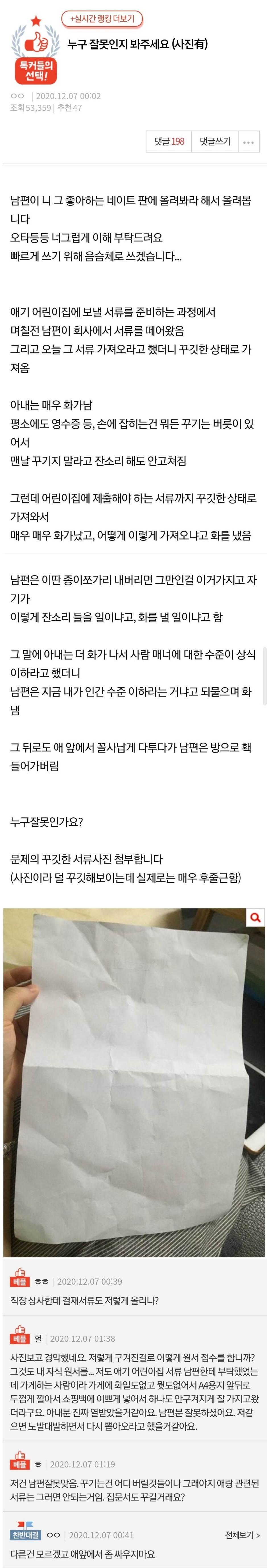
Task: Open the 실시간 랭킹 더보기 button
Action: (x=102, y=19)
